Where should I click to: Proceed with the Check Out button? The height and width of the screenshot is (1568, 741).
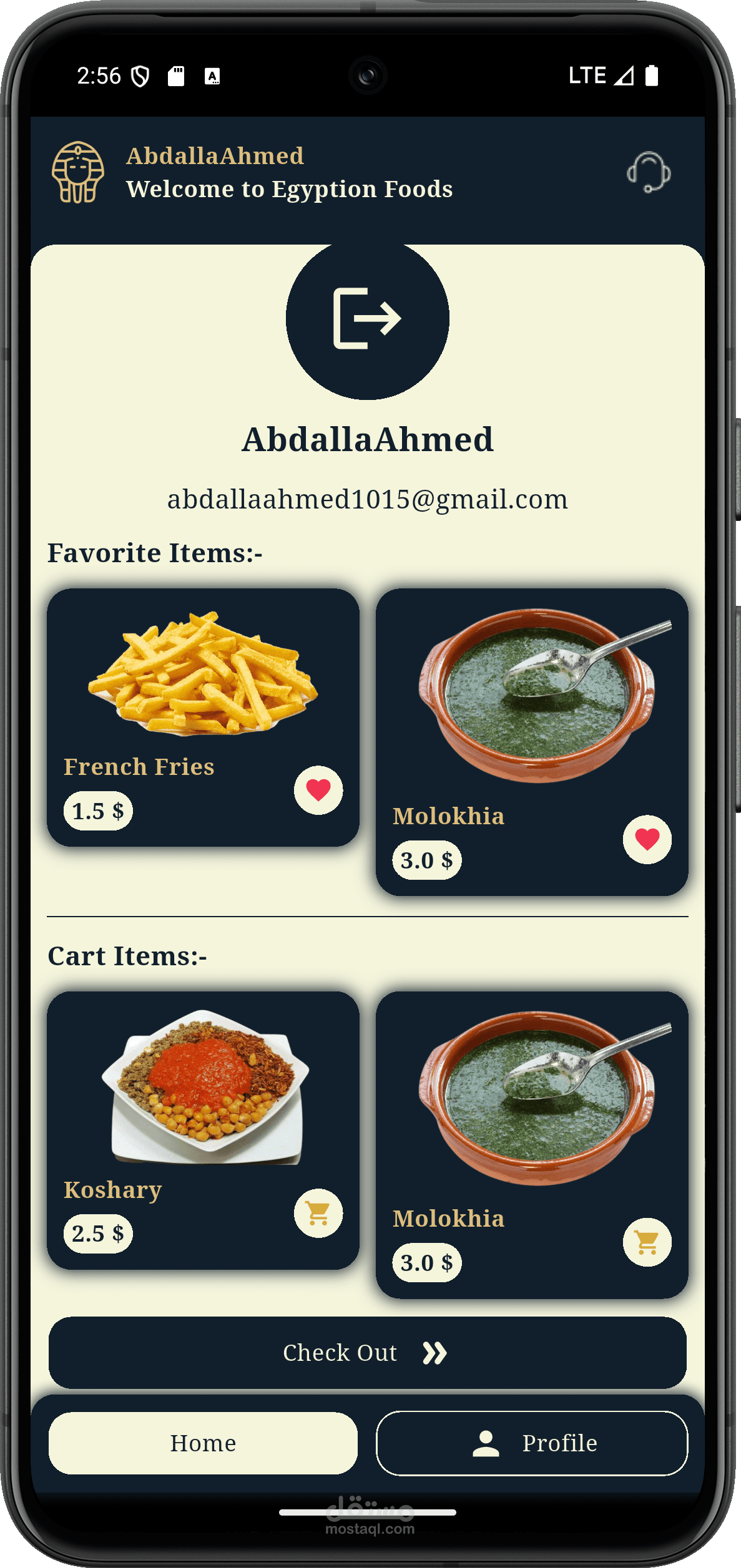(368, 1353)
